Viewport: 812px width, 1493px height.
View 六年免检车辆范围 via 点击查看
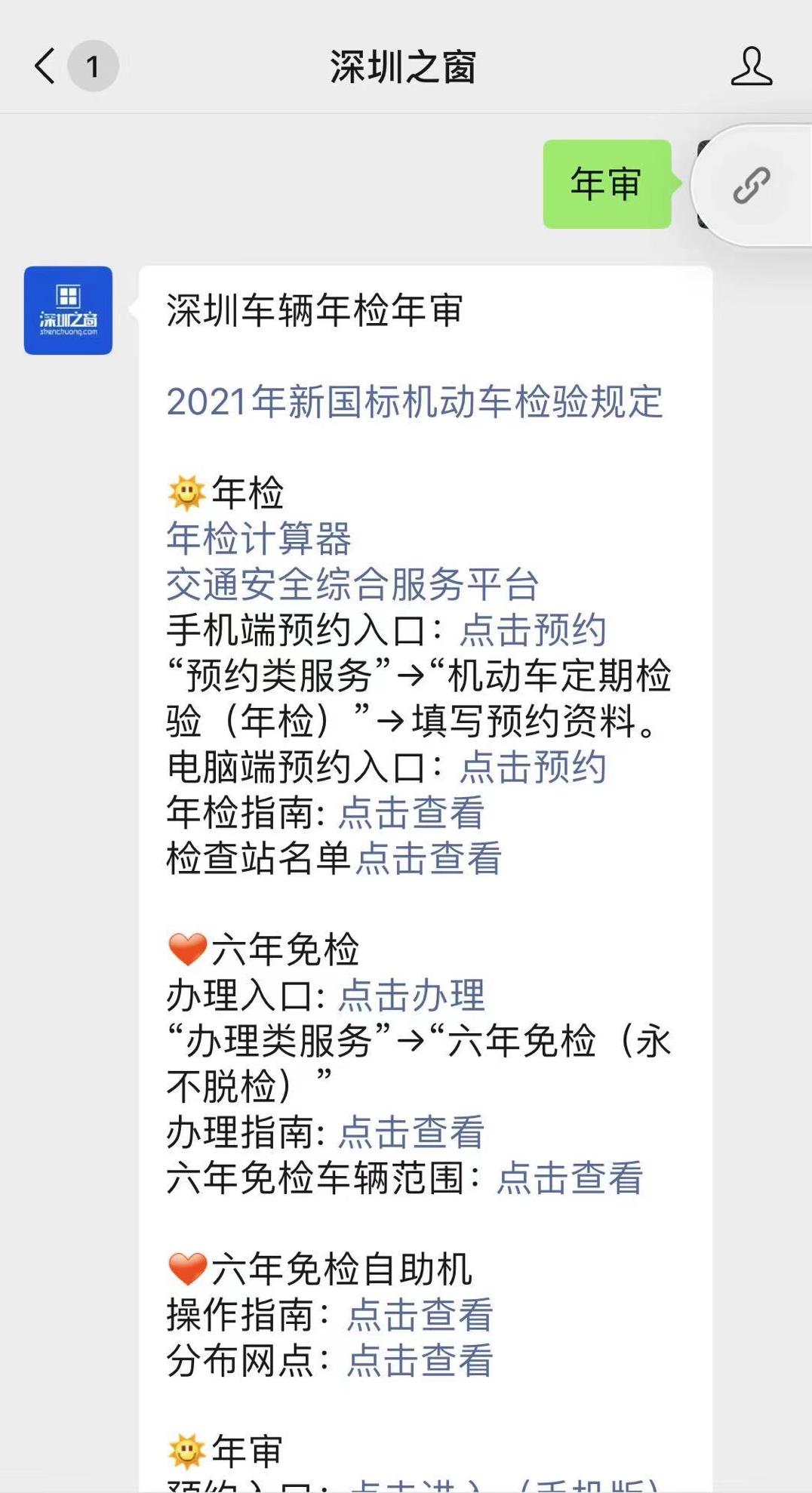pyautogui.click(x=571, y=1175)
